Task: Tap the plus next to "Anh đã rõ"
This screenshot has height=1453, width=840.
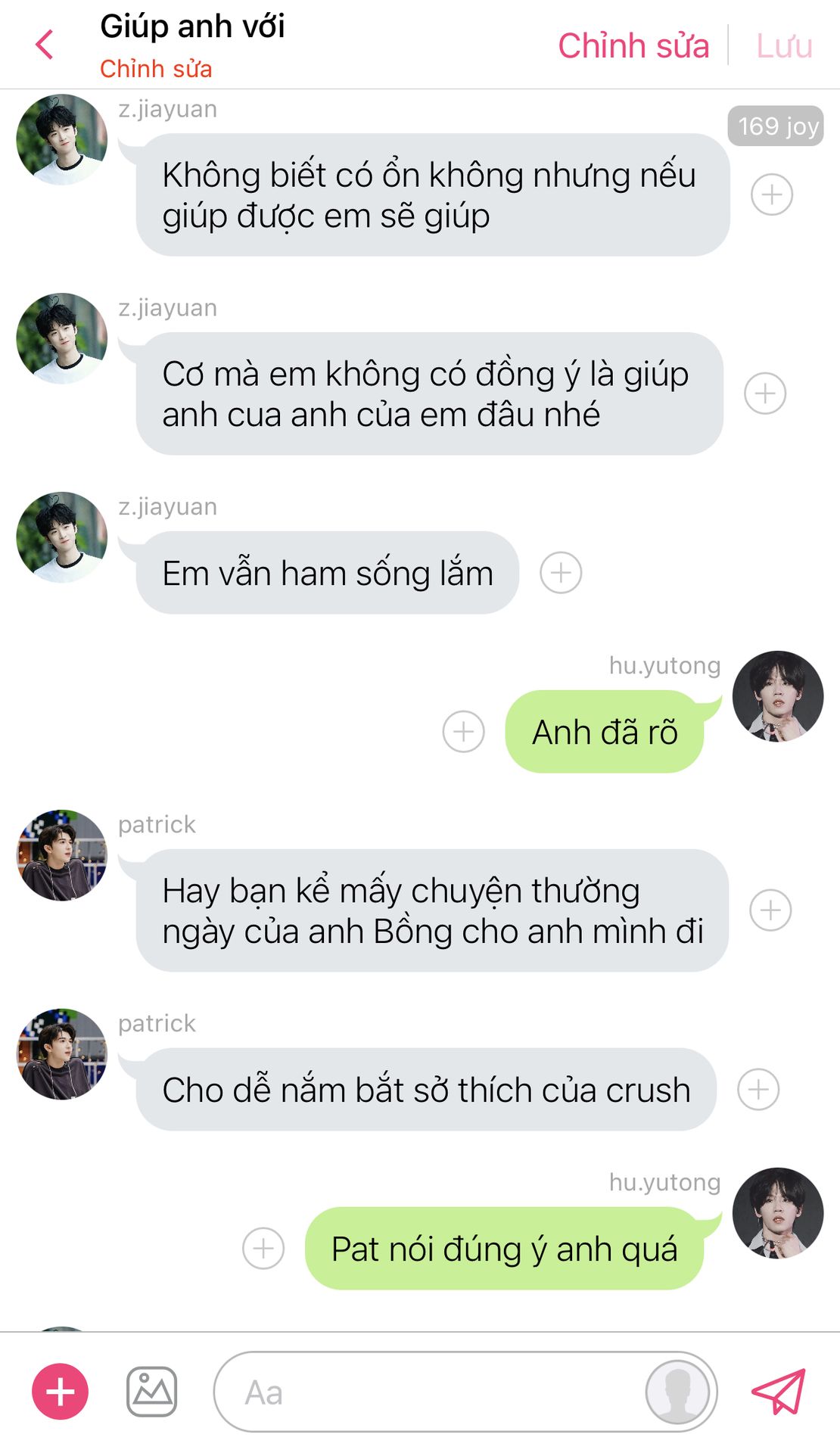Action: point(463,732)
